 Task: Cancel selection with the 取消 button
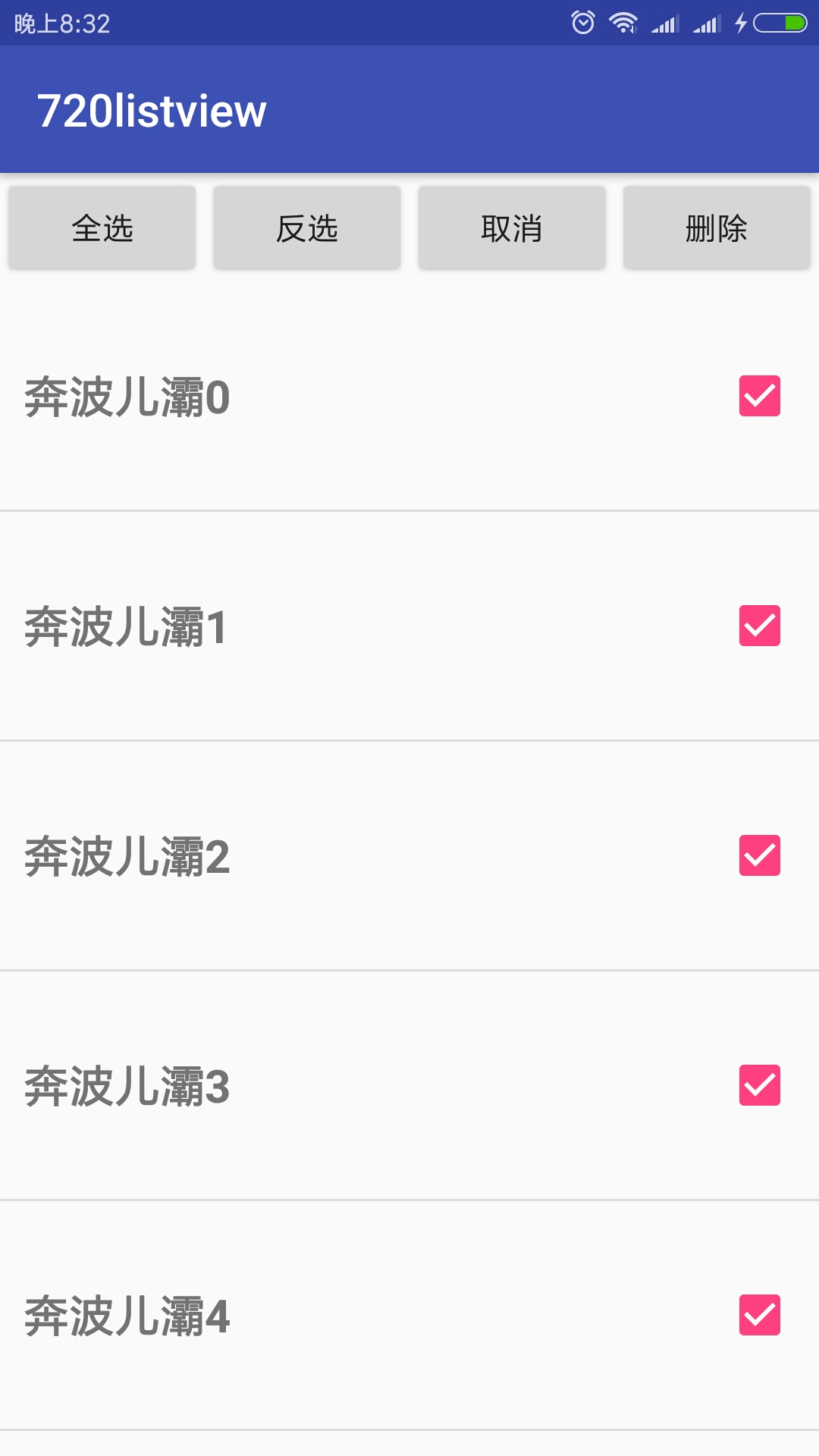click(512, 228)
